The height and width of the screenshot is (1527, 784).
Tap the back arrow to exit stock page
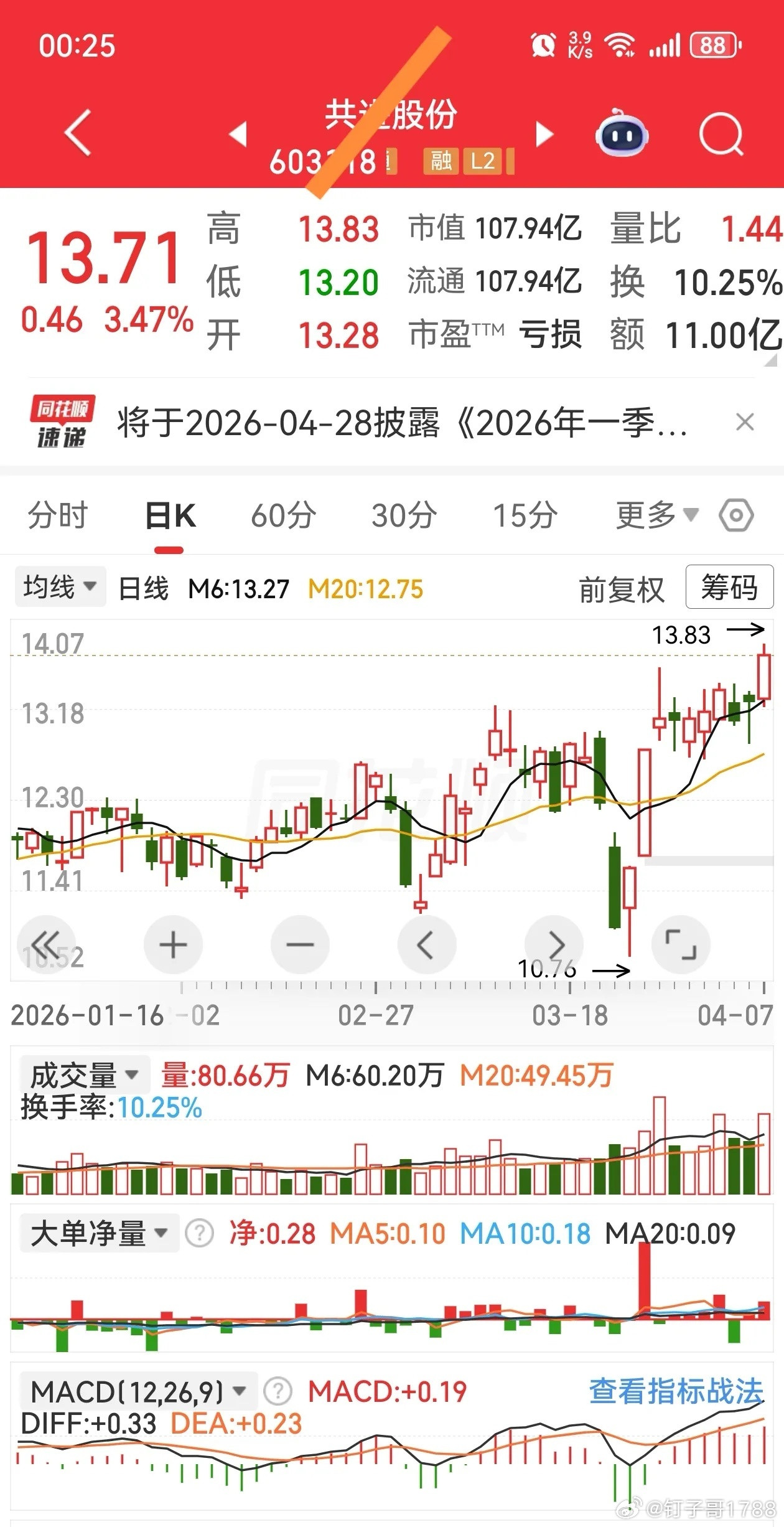77,134
